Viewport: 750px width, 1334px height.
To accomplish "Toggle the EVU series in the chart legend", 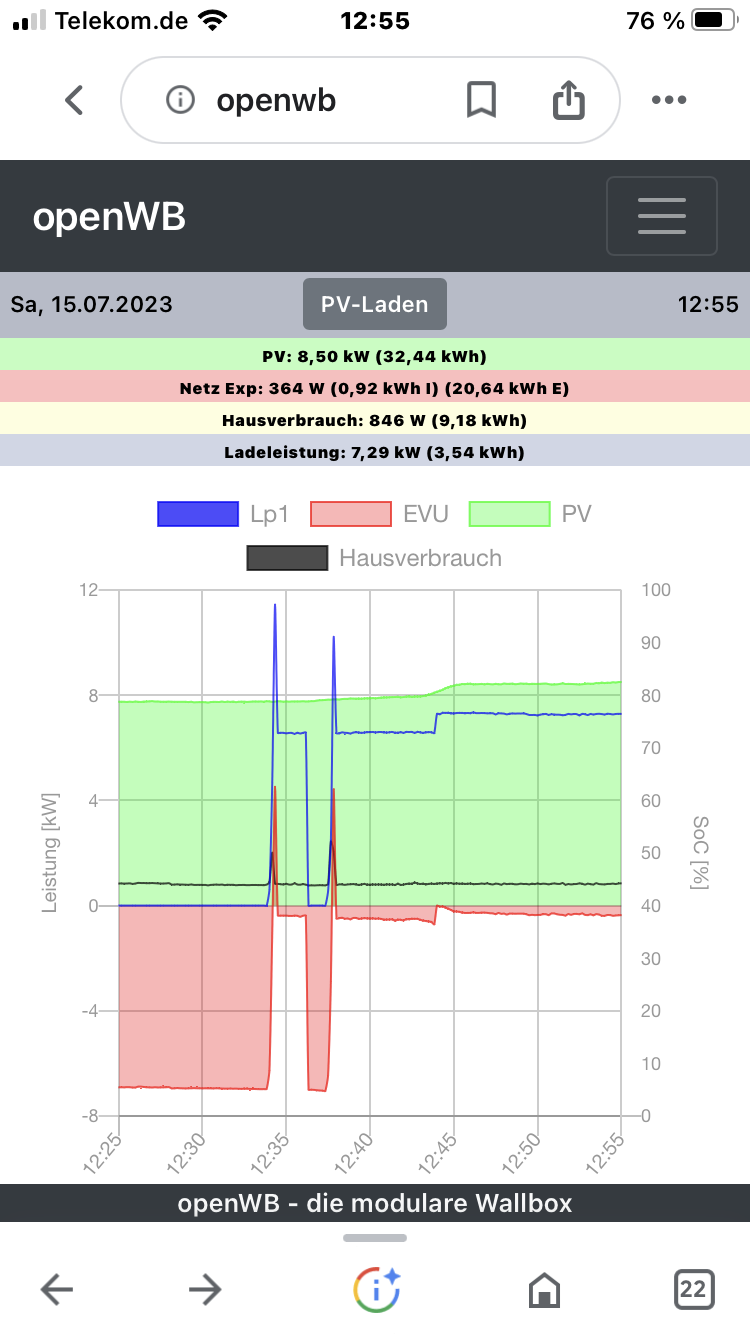I will (x=380, y=514).
